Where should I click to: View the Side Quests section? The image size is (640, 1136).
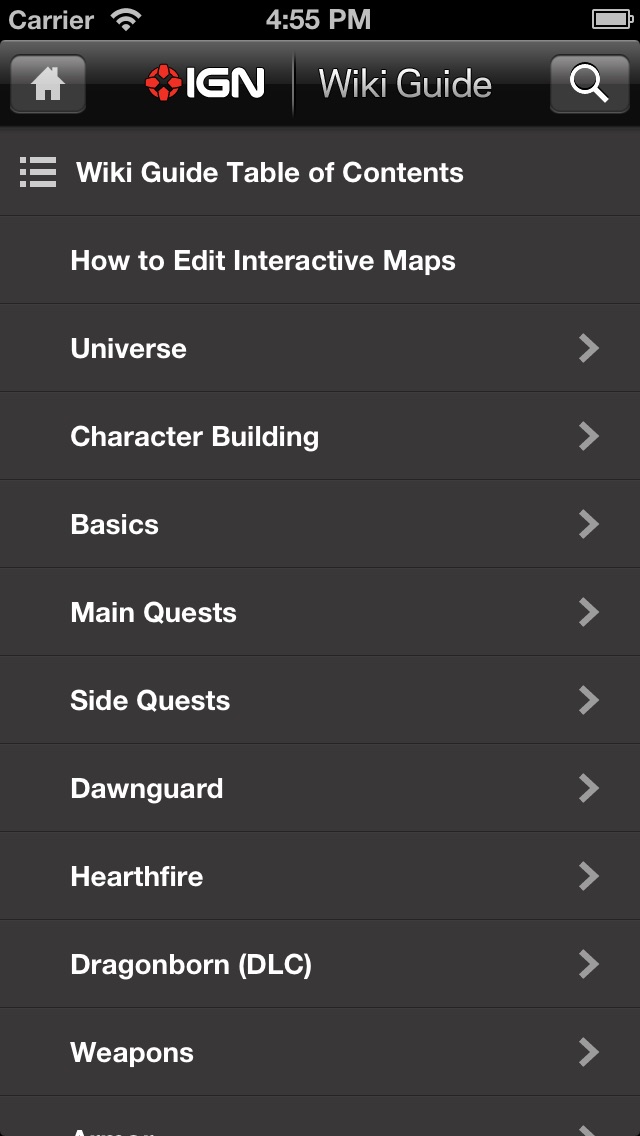tap(320, 701)
